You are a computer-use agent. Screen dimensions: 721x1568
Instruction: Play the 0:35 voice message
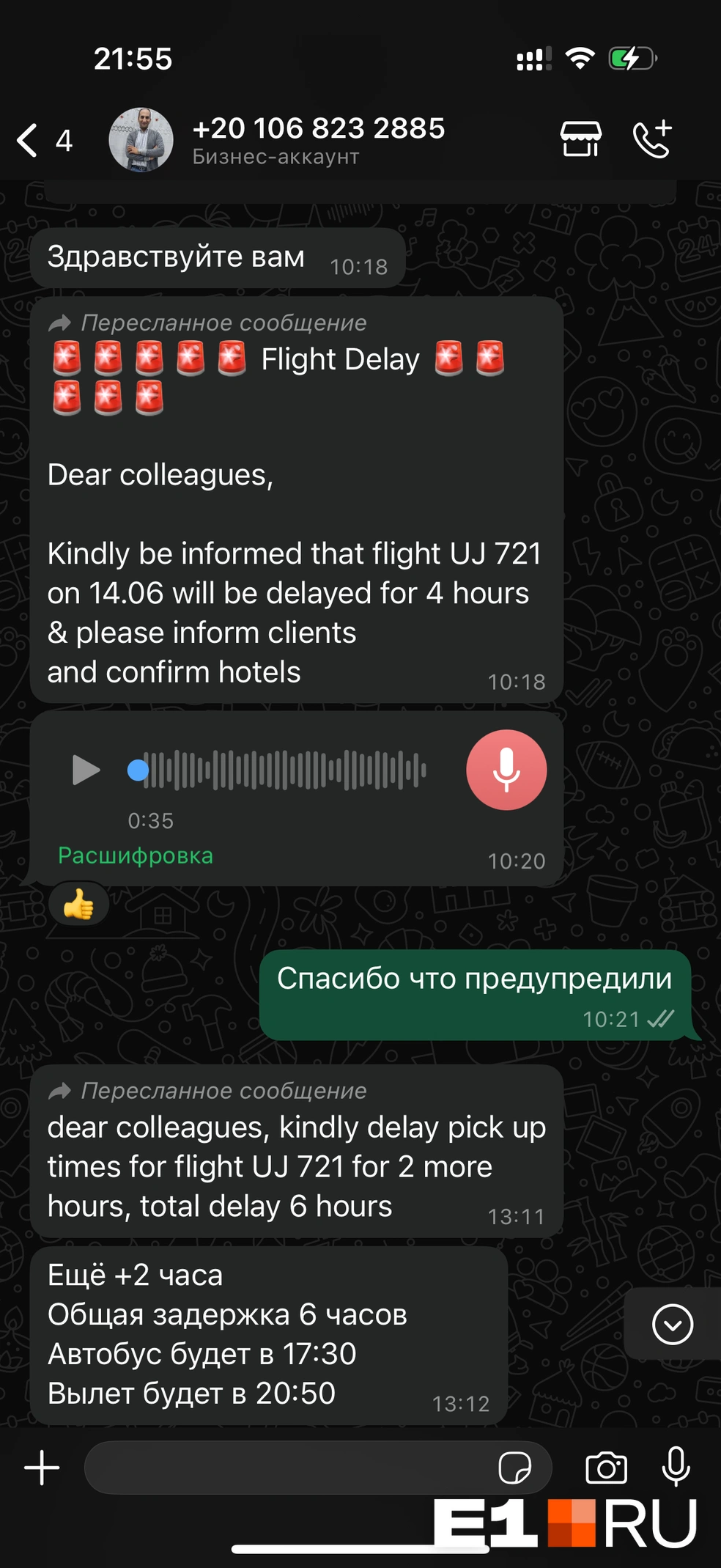86,770
